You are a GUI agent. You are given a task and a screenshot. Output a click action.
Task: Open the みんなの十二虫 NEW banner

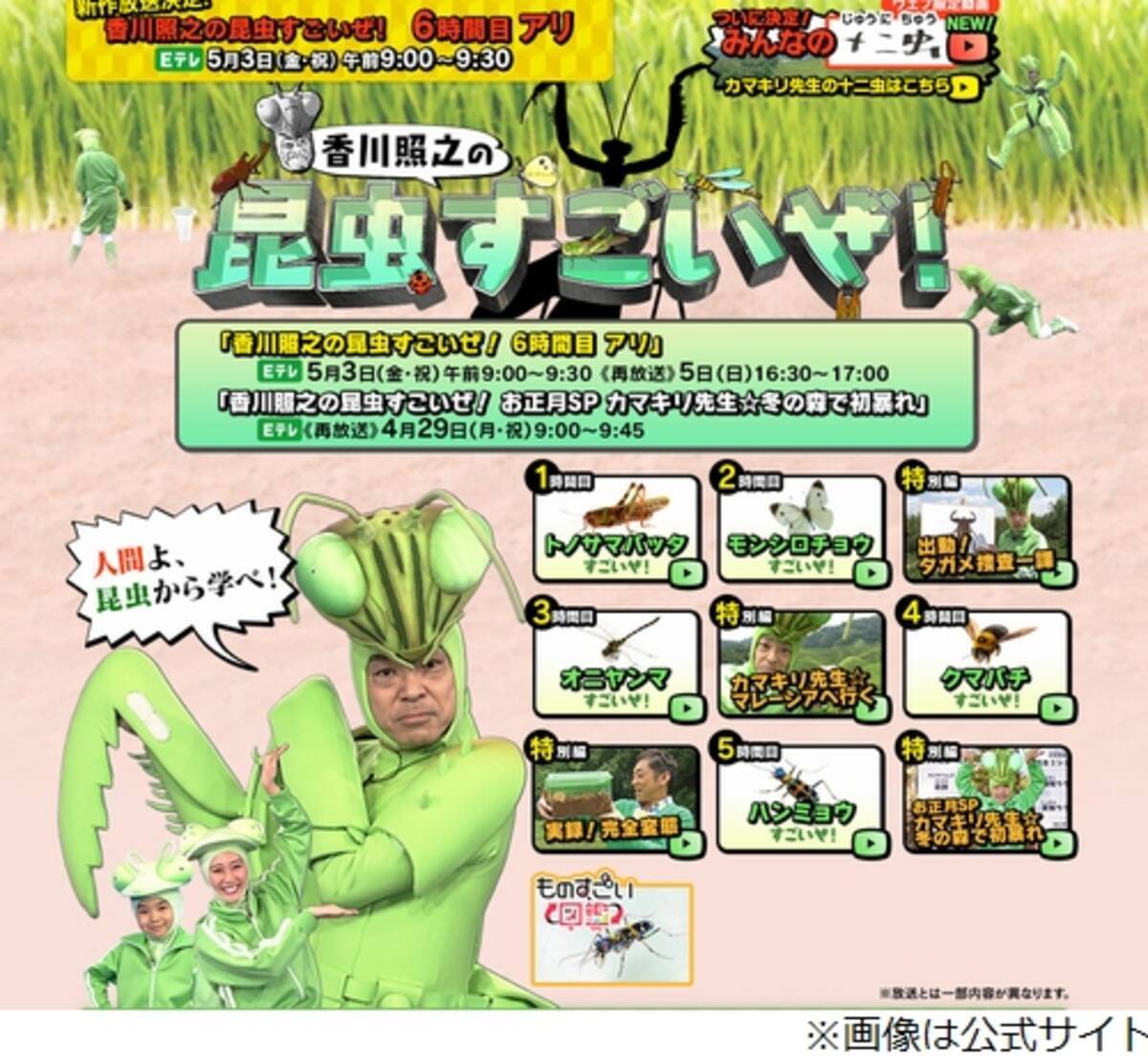click(x=851, y=40)
